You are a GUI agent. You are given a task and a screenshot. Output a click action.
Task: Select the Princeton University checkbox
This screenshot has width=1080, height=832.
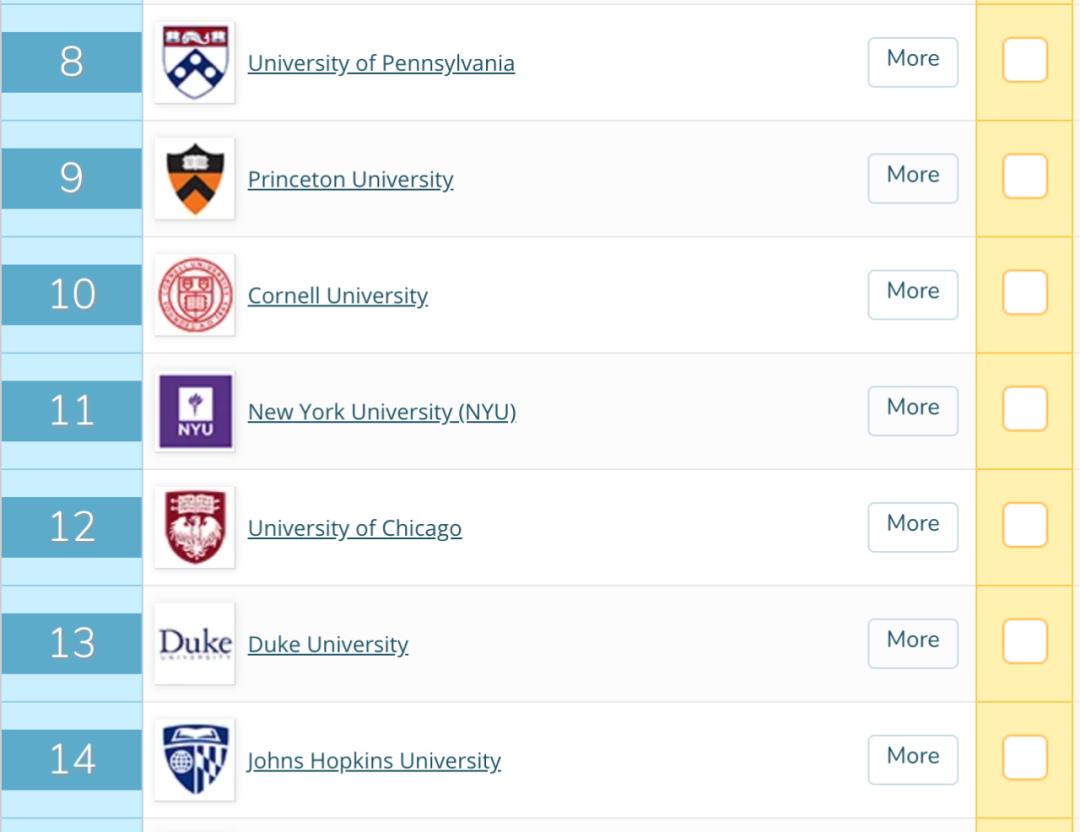coord(1024,177)
